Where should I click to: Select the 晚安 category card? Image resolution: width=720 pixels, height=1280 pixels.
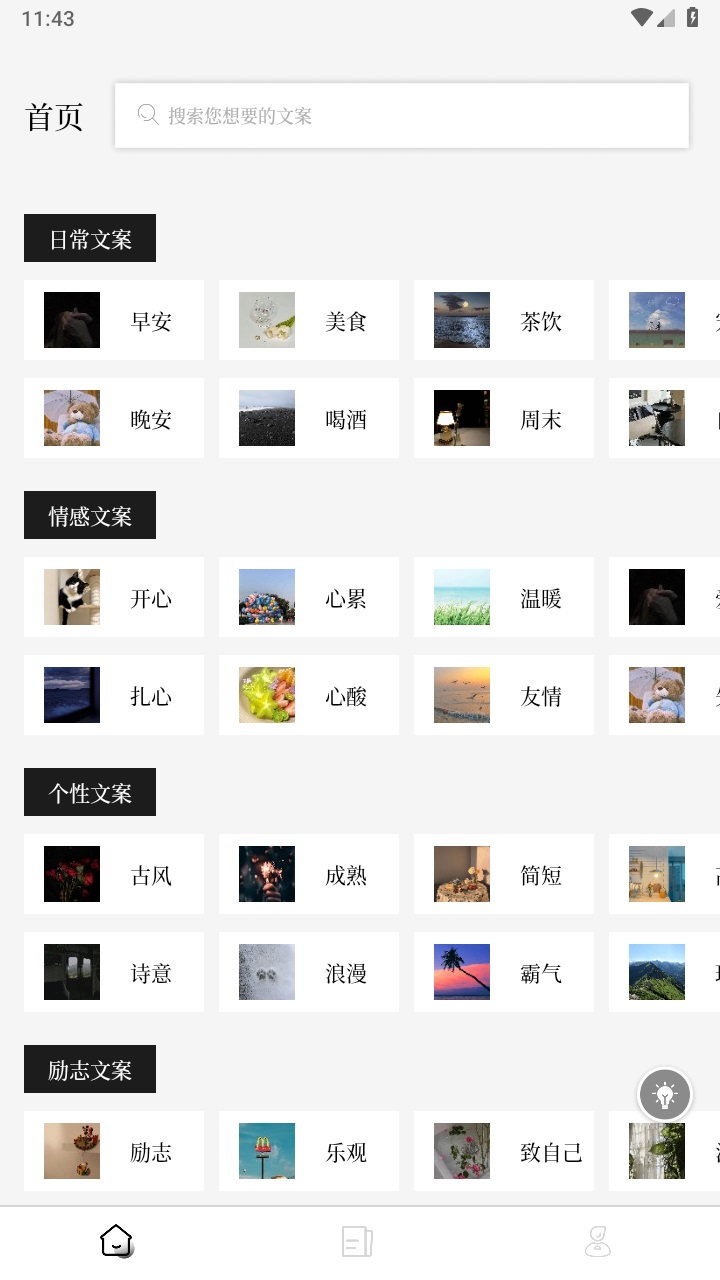tap(113, 418)
